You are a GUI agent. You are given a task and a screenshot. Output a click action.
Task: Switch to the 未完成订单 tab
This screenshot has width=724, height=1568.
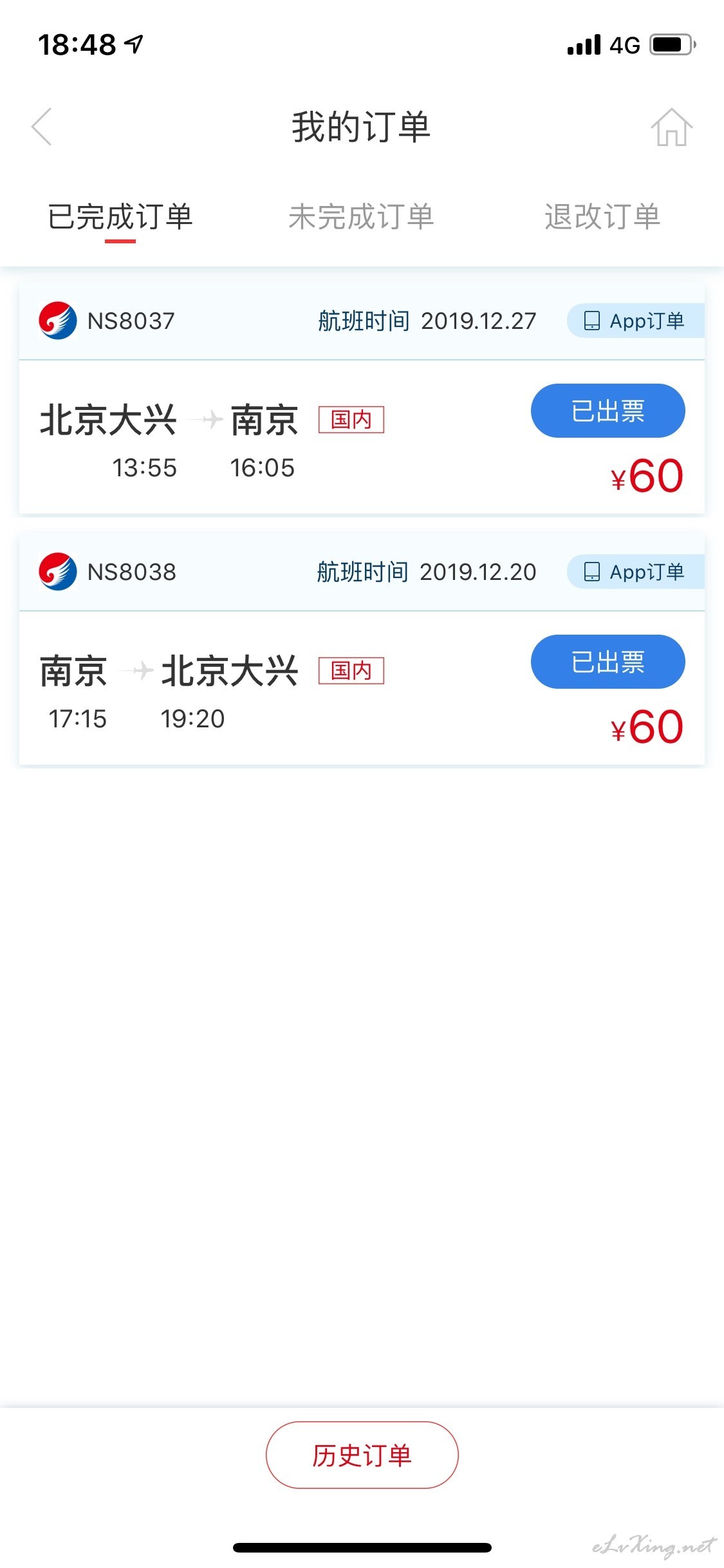tap(361, 216)
